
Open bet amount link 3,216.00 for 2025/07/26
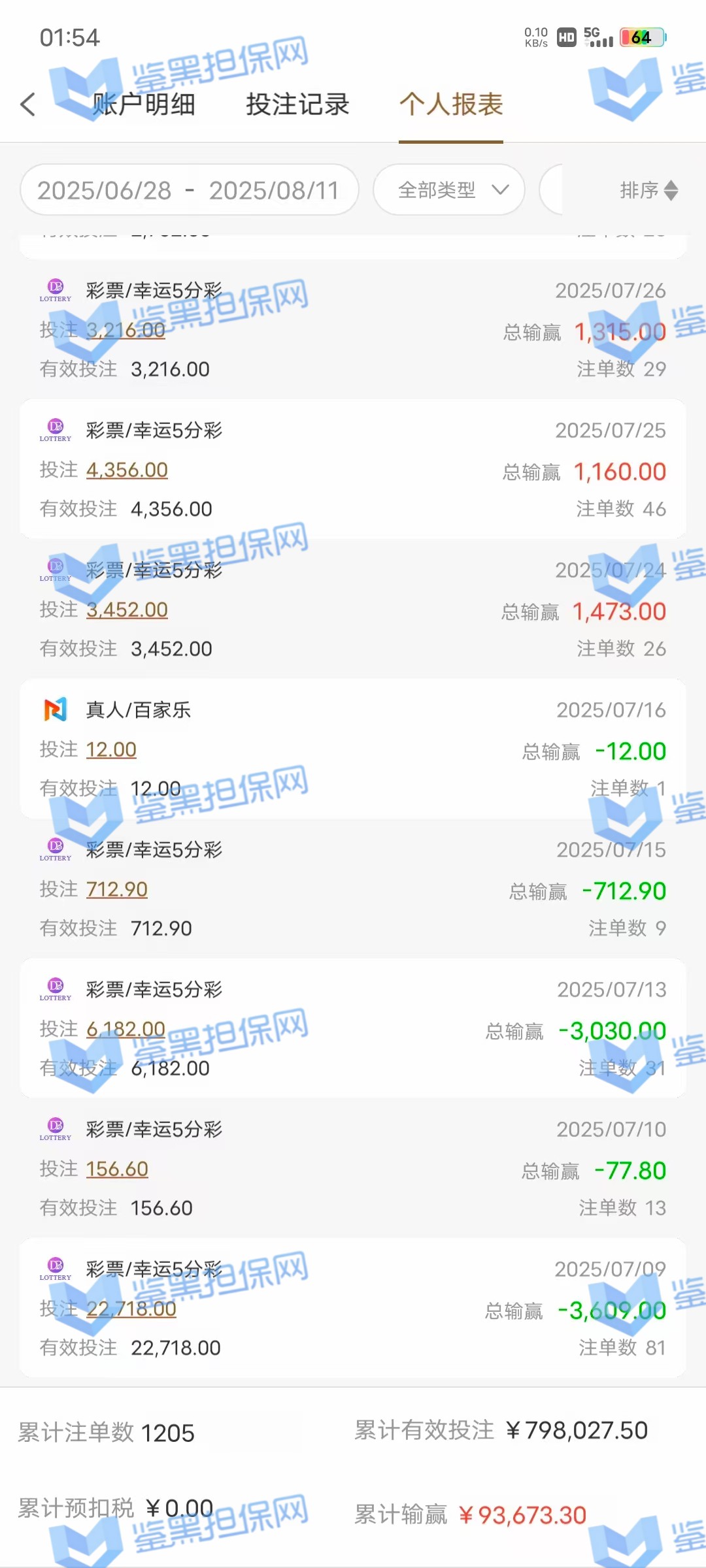[126, 330]
